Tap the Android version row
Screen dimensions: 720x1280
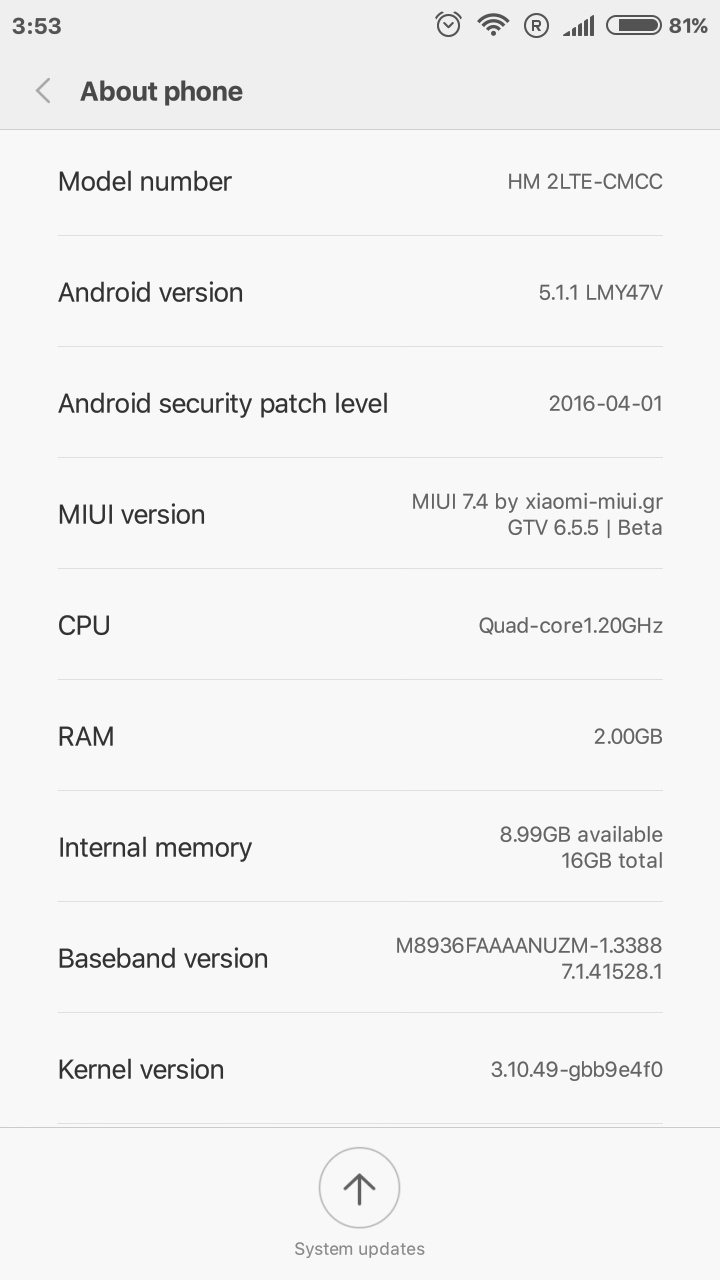360,292
